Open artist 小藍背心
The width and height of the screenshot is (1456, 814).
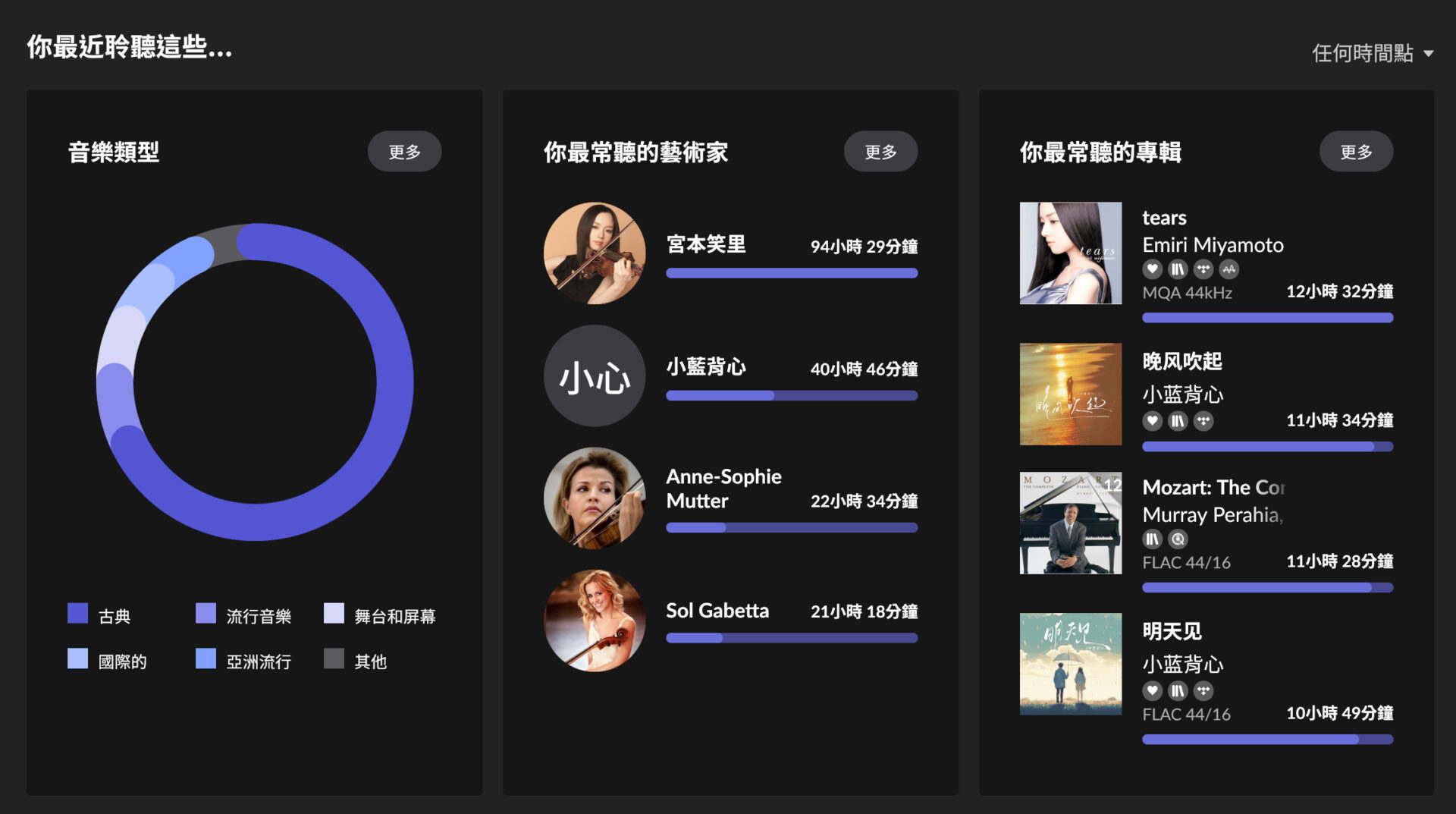tap(595, 376)
